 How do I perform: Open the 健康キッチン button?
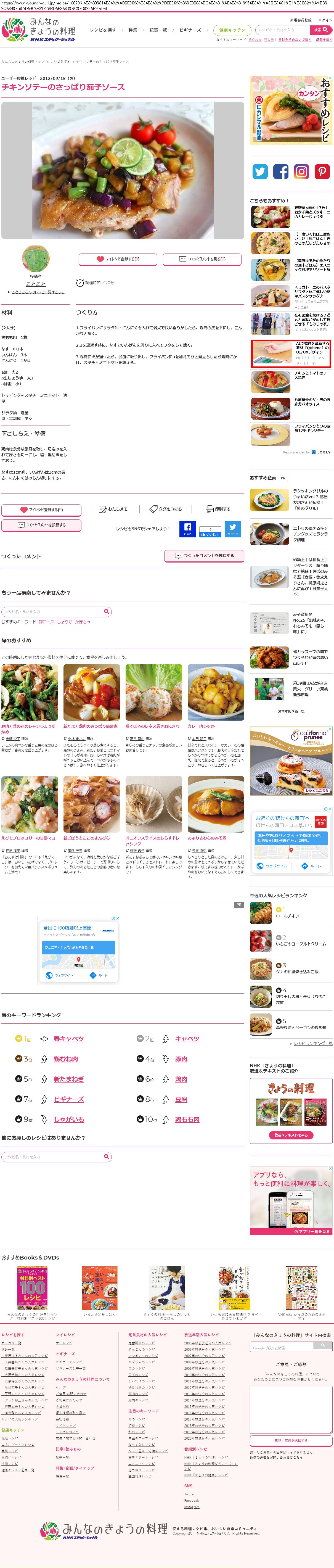tap(232, 30)
